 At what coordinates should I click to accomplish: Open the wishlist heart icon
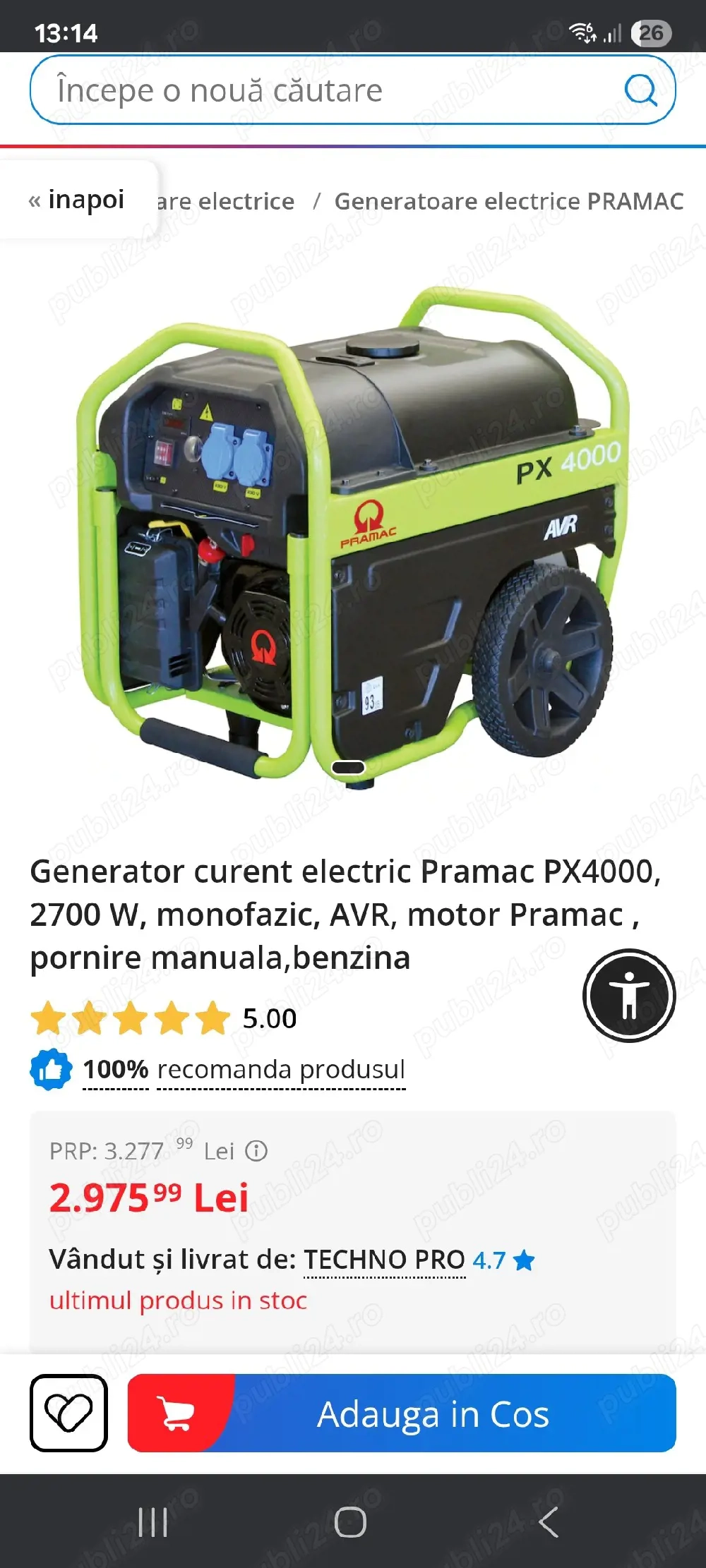68,1414
